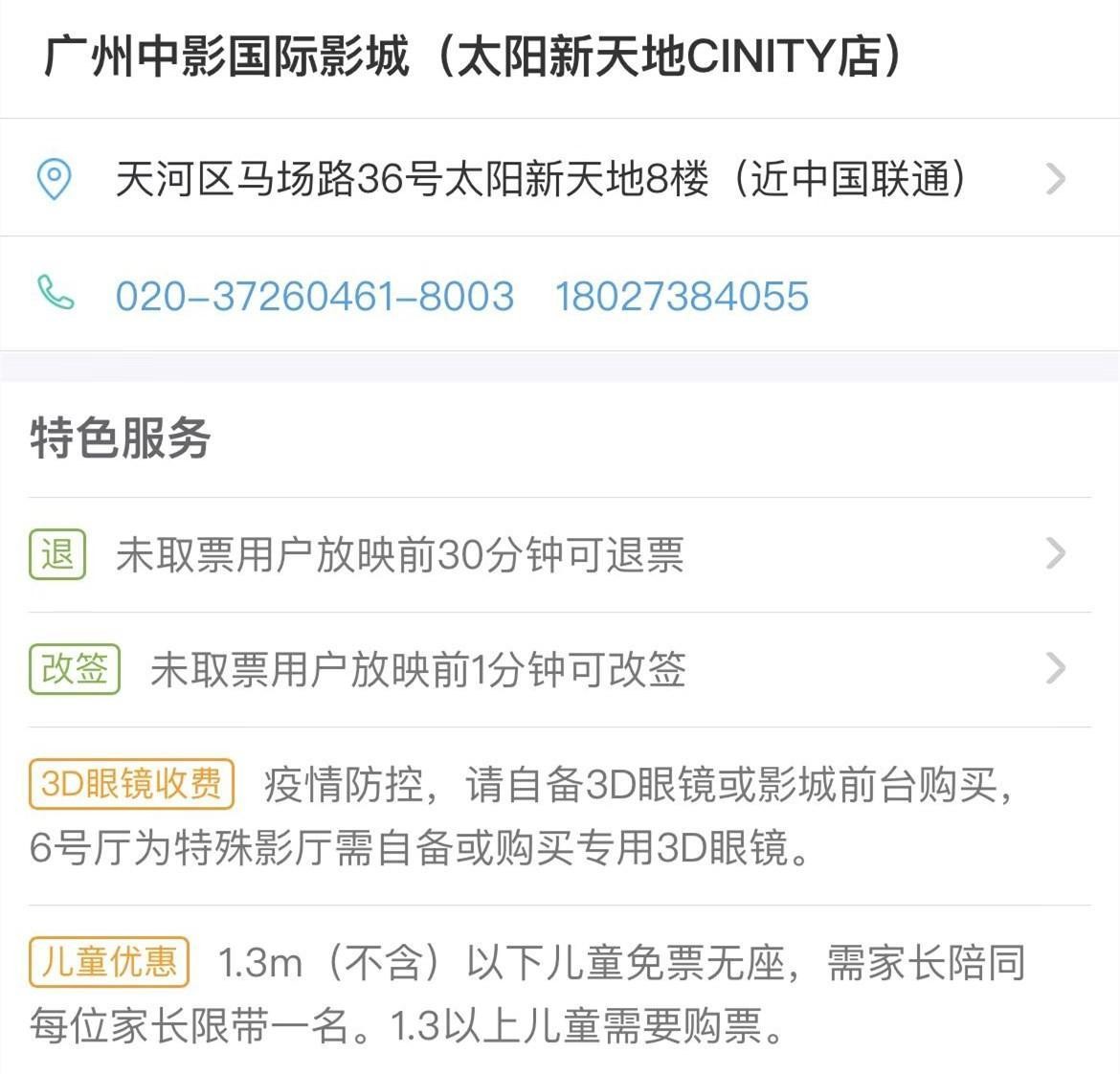Dial mobile number 18027384055
1120x1074 pixels.
pyautogui.click(x=682, y=296)
